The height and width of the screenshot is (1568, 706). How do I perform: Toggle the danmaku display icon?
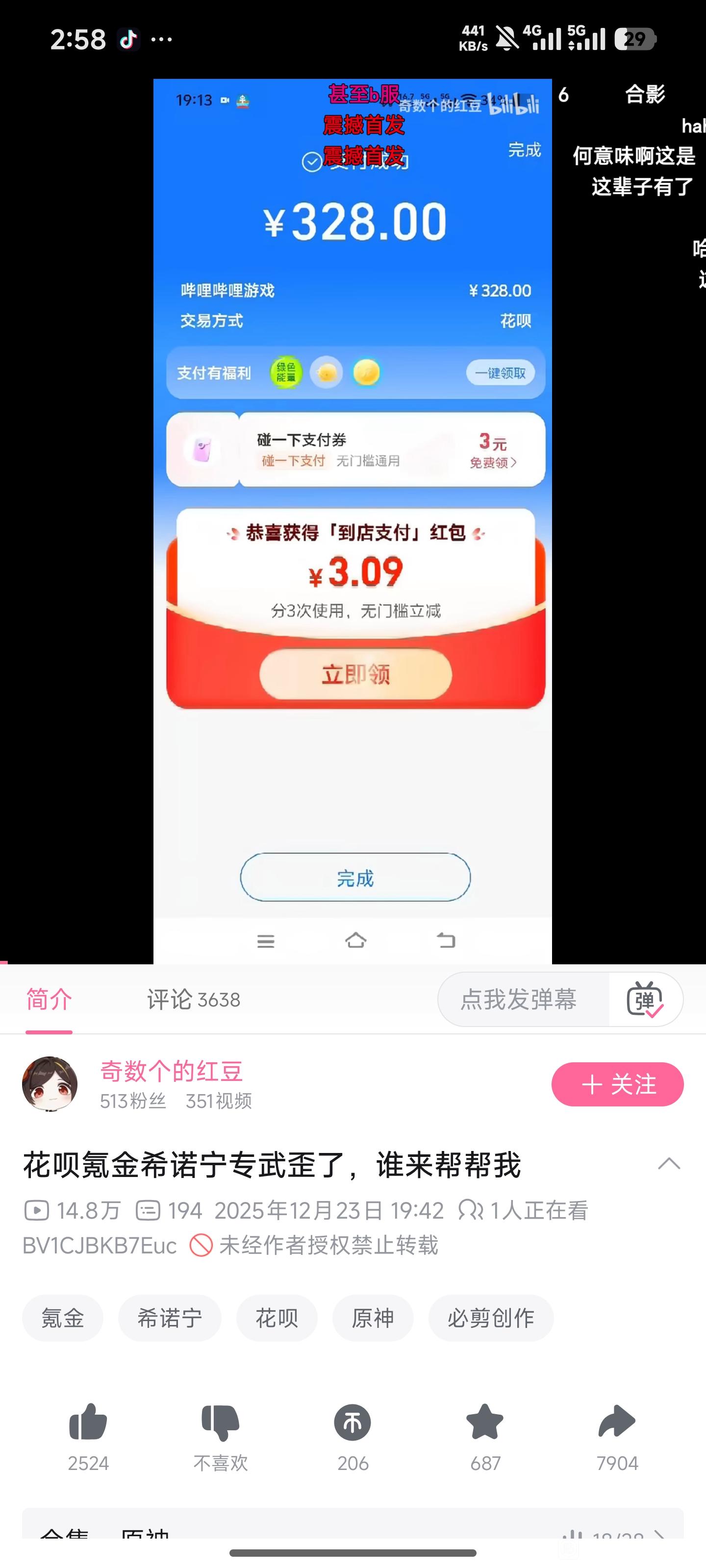(645, 1000)
